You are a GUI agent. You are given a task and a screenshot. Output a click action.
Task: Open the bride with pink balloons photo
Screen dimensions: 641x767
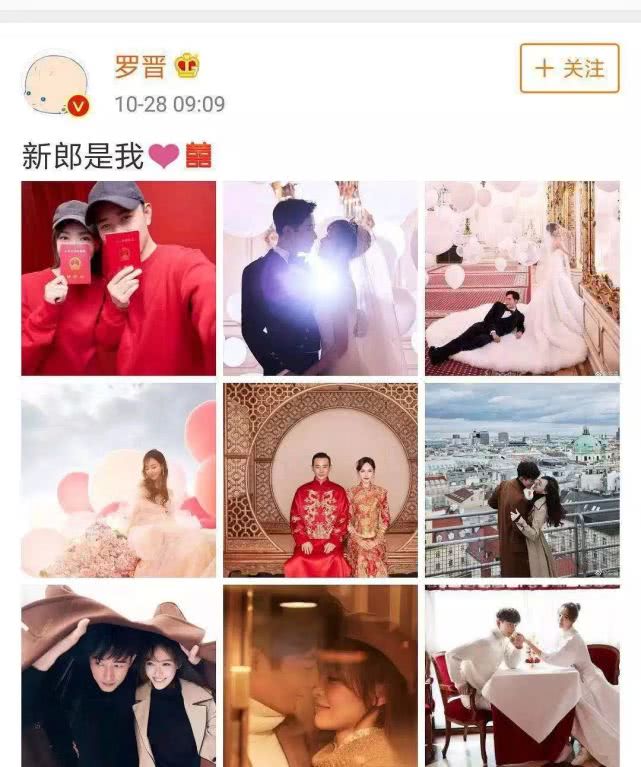119,479
